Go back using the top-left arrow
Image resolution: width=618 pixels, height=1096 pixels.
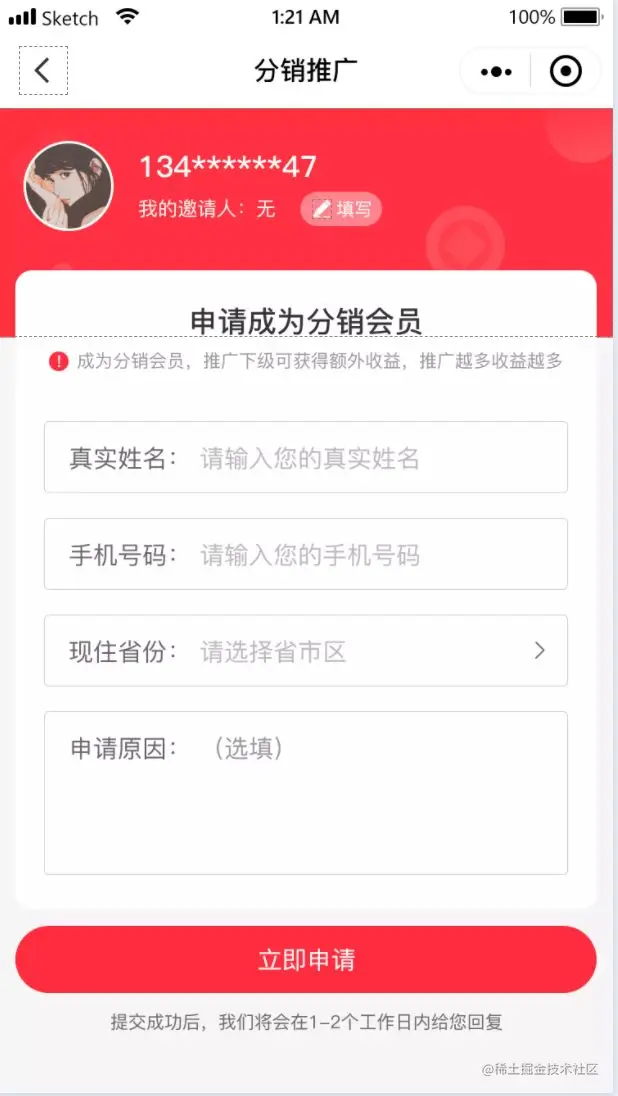click(x=43, y=71)
